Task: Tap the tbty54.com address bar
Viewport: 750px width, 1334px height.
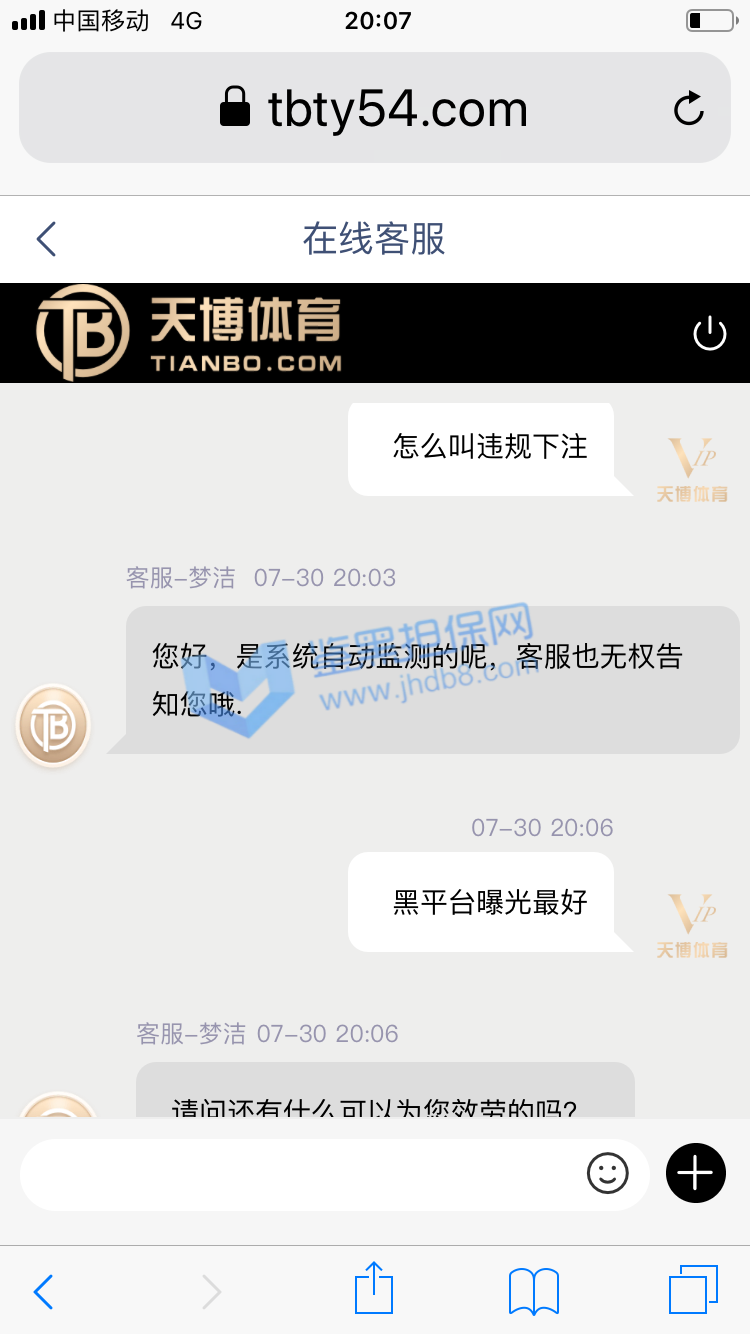Action: [374, 108]
